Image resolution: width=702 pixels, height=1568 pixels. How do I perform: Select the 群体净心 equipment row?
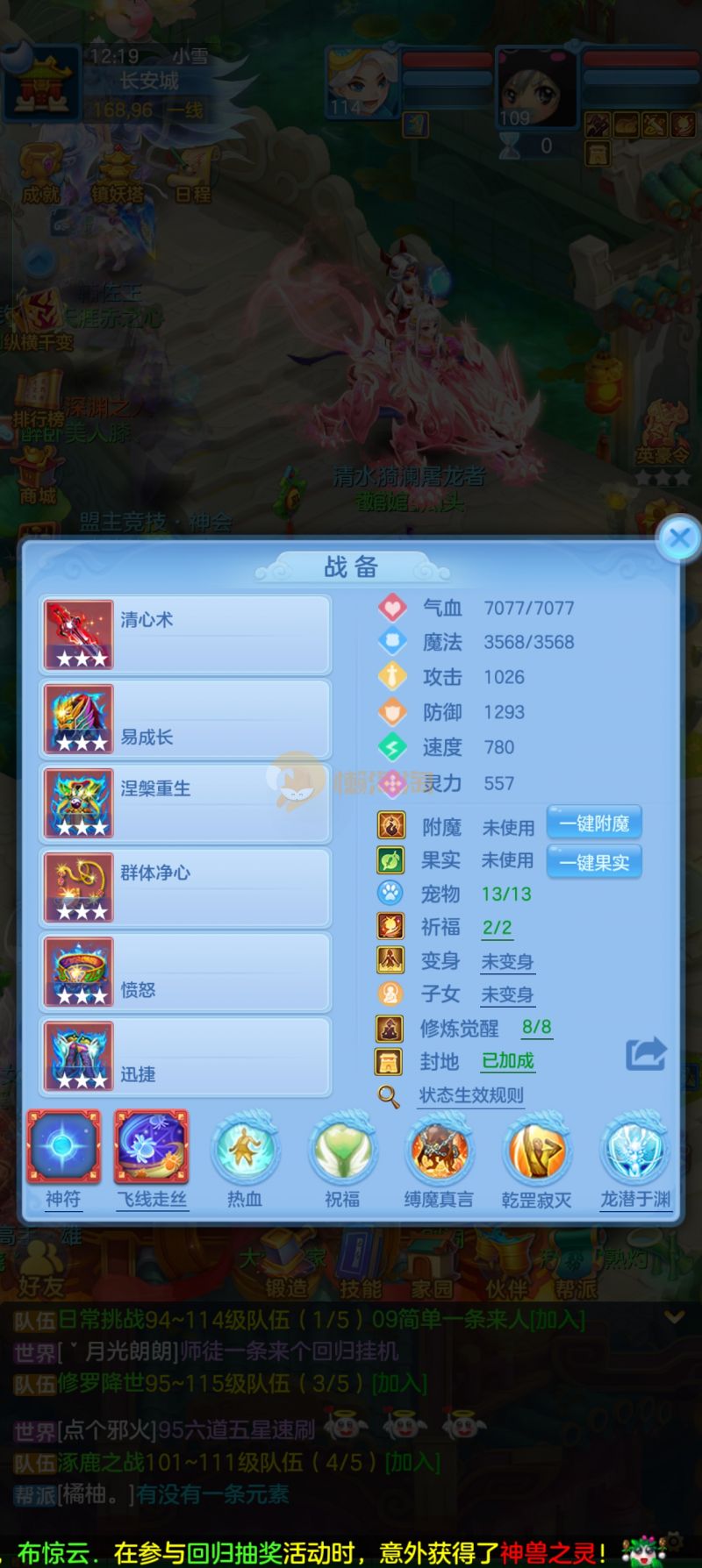click(x=185, y=887)
